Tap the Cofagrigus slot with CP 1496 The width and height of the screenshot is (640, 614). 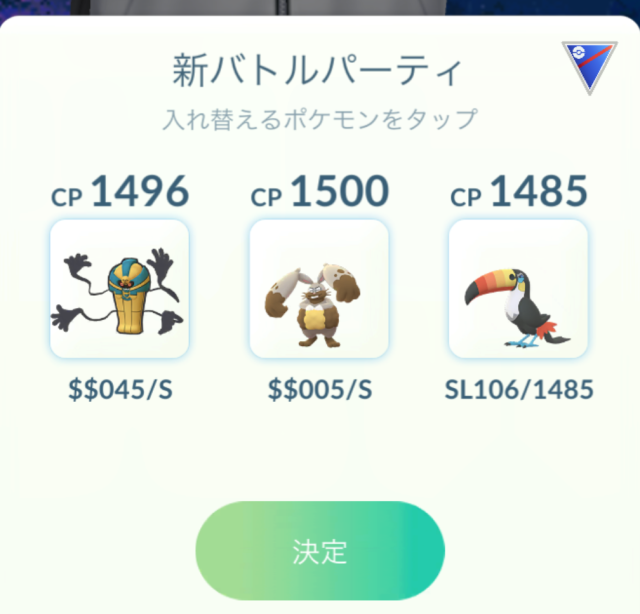click(119, 289)
